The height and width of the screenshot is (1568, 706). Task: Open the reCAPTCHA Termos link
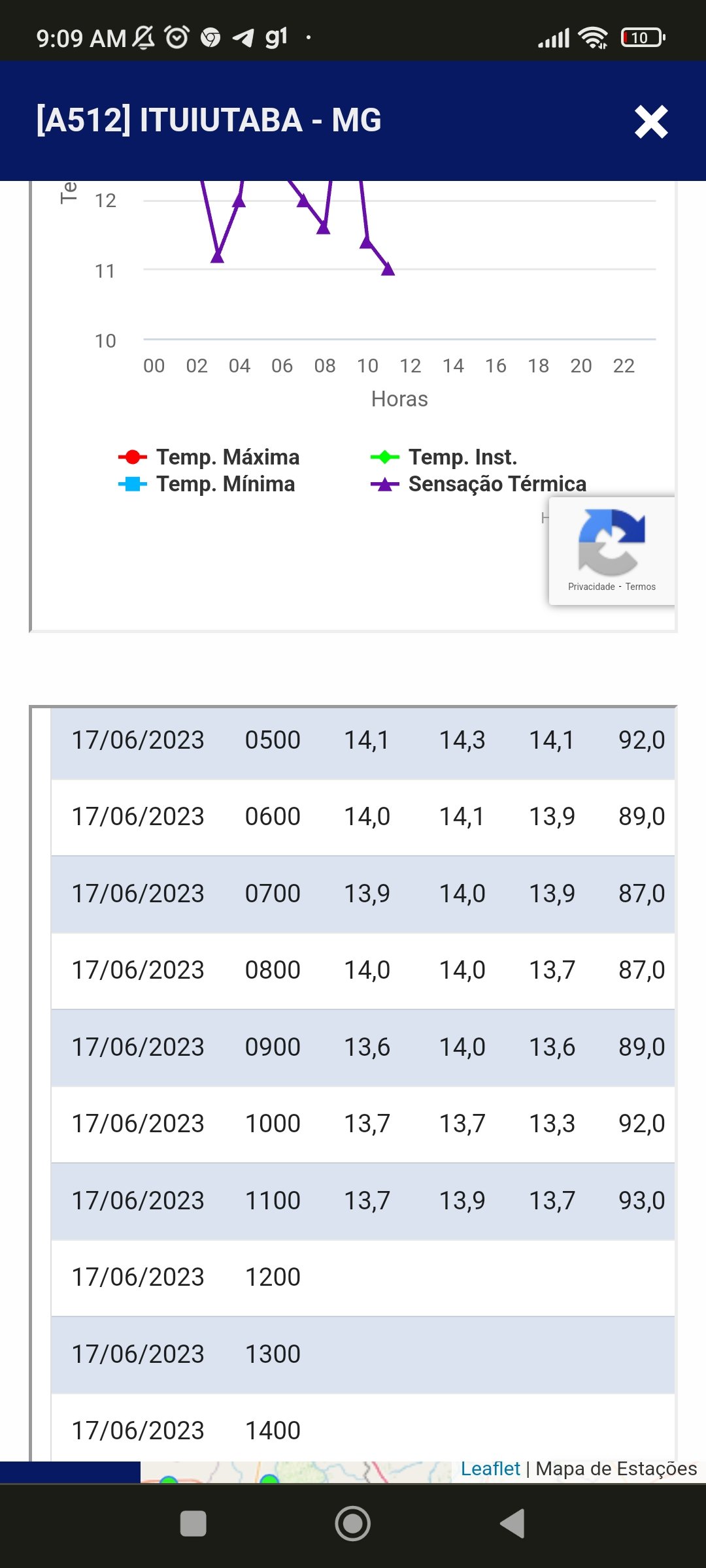(x=641, y=587)
